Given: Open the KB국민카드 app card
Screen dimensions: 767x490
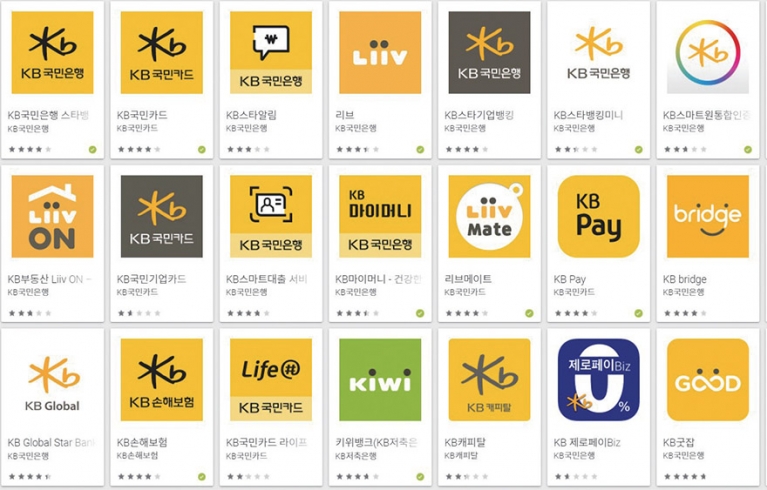Looking at the screenshot, I should pyautogui.click(x=161, y=53).
